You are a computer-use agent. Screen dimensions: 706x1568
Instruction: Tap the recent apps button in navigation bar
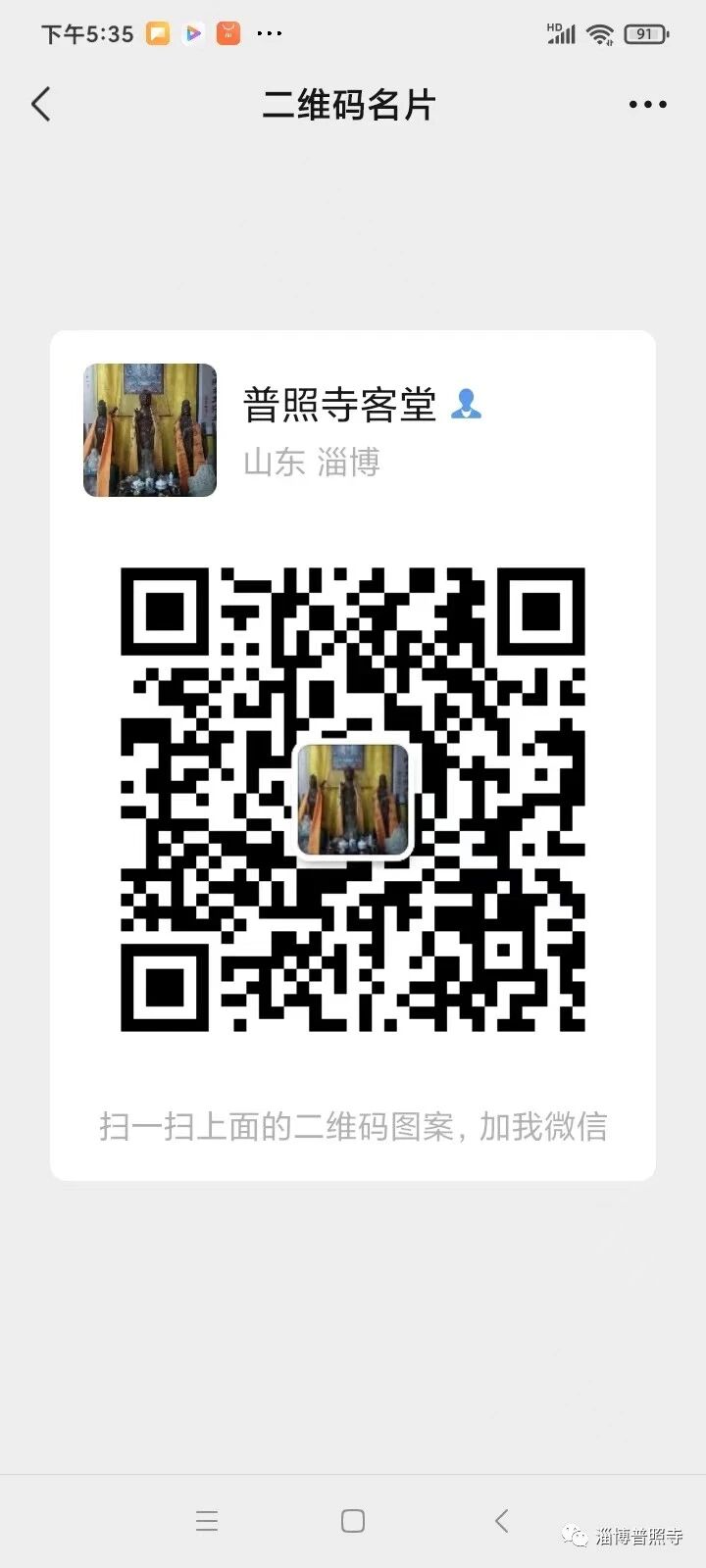[207, 1521]
